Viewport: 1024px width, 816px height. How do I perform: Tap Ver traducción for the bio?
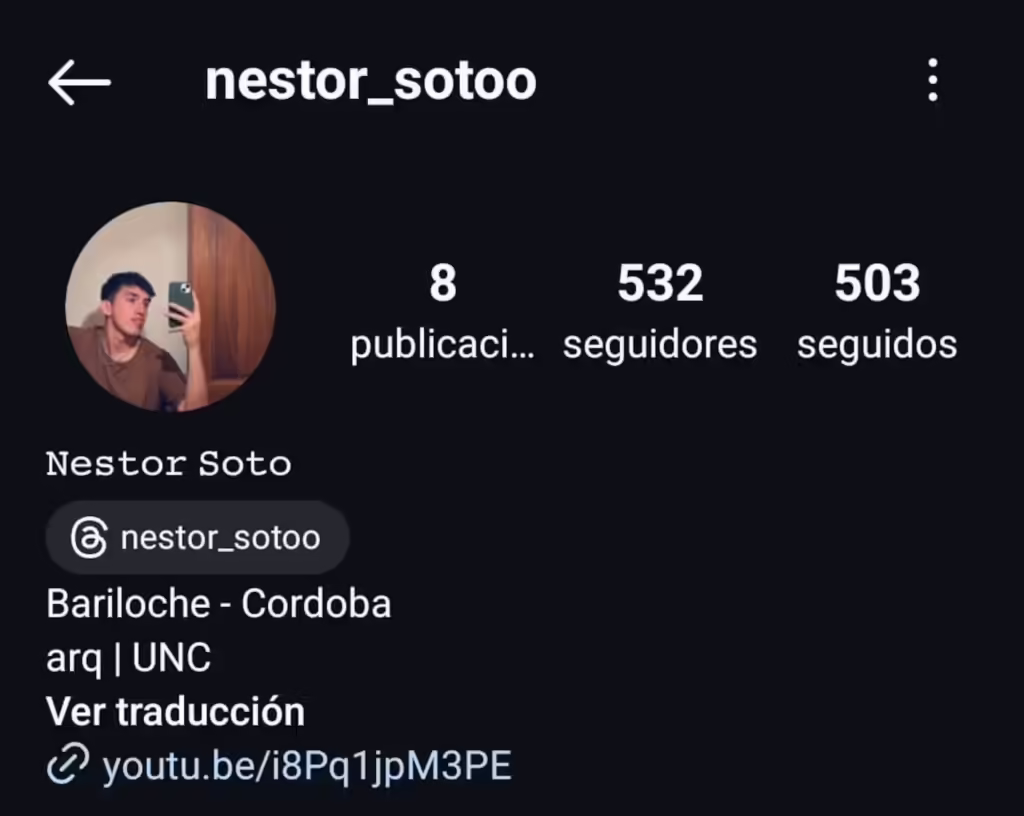(x=175, y=712)
